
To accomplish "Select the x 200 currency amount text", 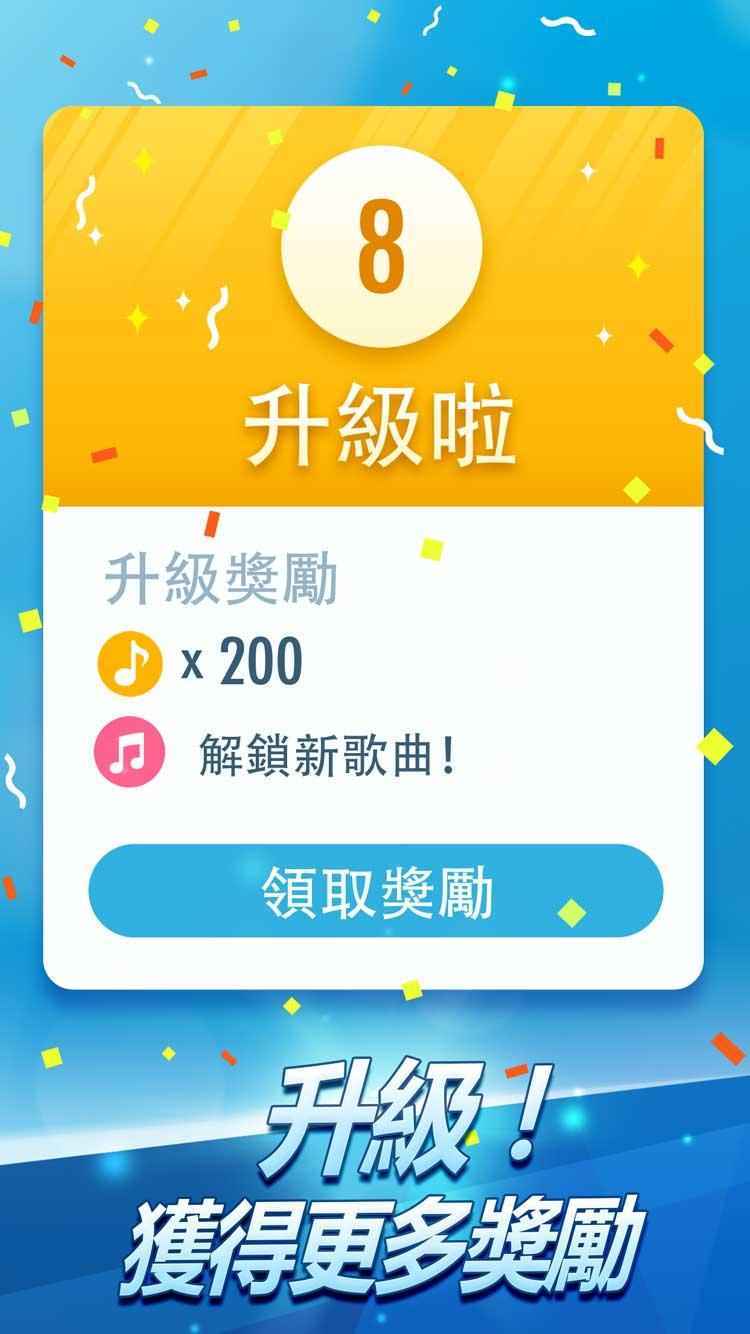I will click(x=244, y=658).
